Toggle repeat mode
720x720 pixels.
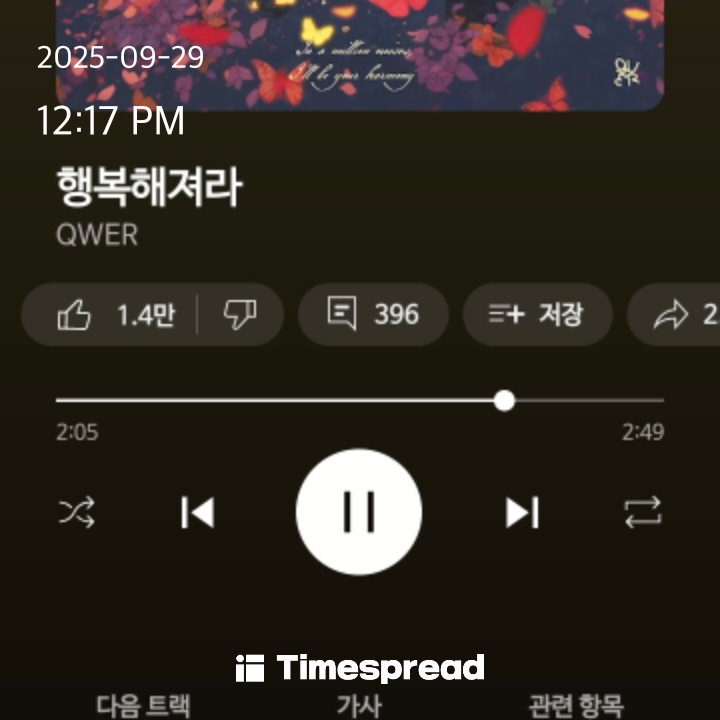point(642,513)
